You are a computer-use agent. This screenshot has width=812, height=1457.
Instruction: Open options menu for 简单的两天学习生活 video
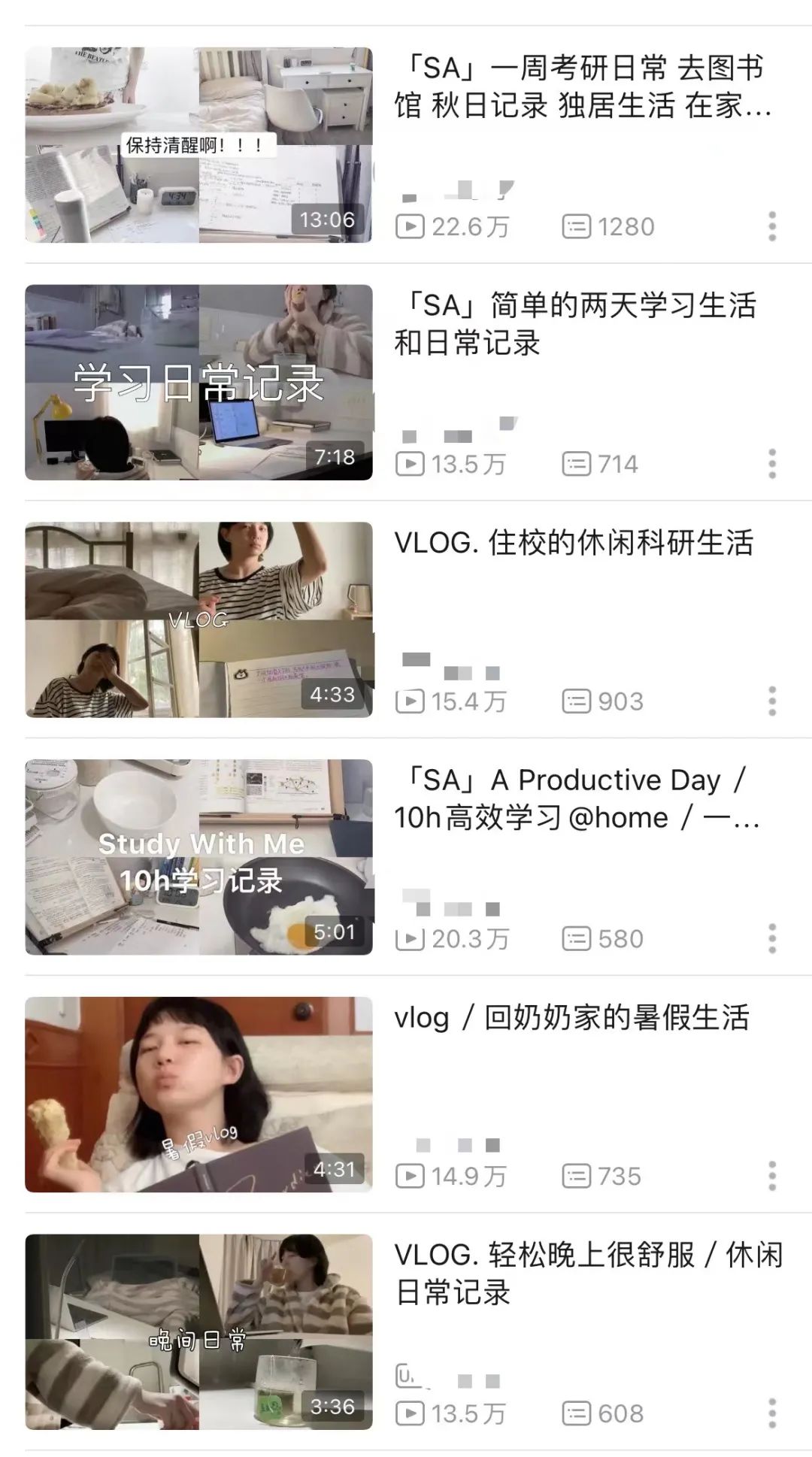771,464
